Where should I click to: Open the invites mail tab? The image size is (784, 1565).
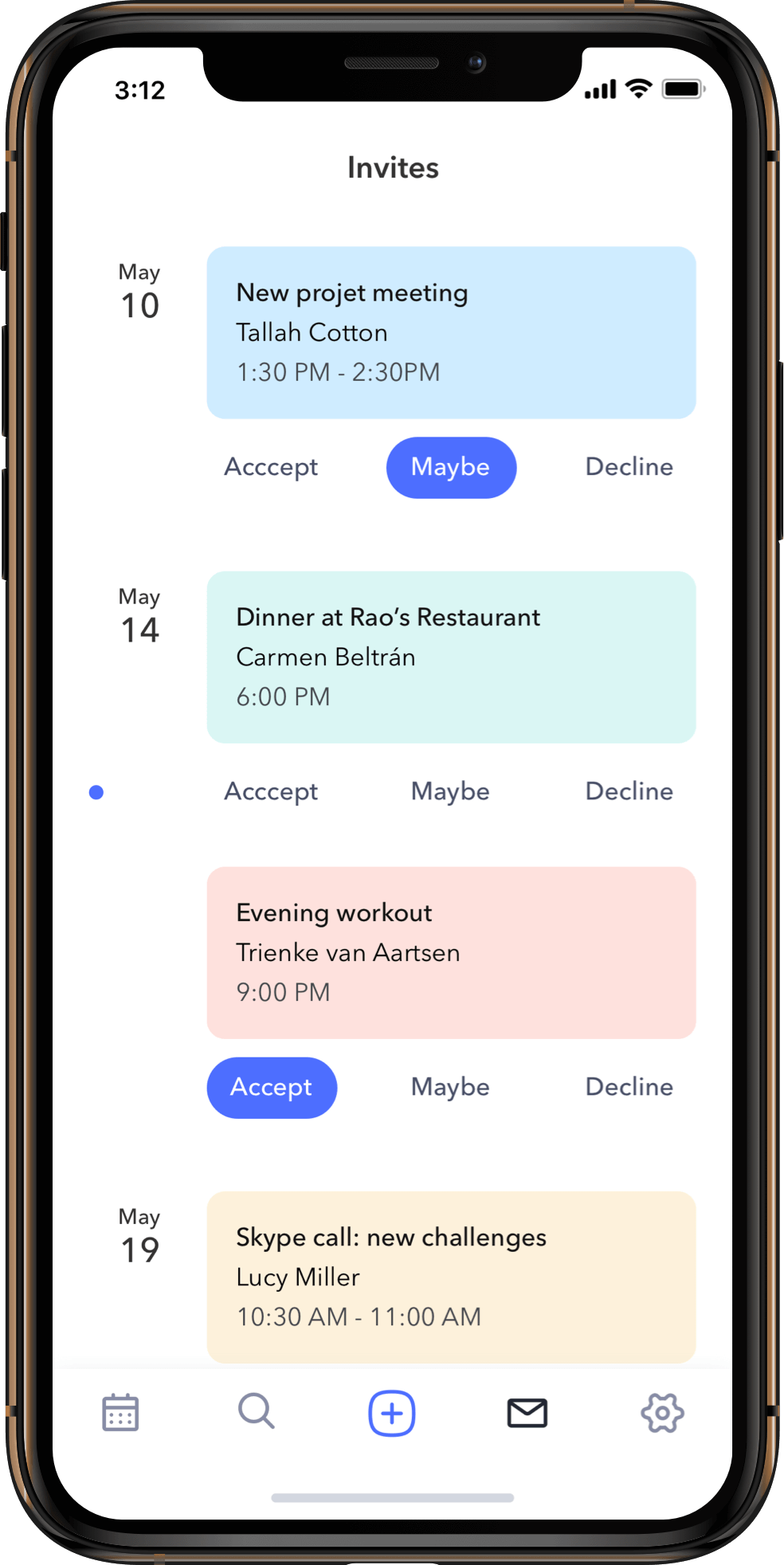527,1413
